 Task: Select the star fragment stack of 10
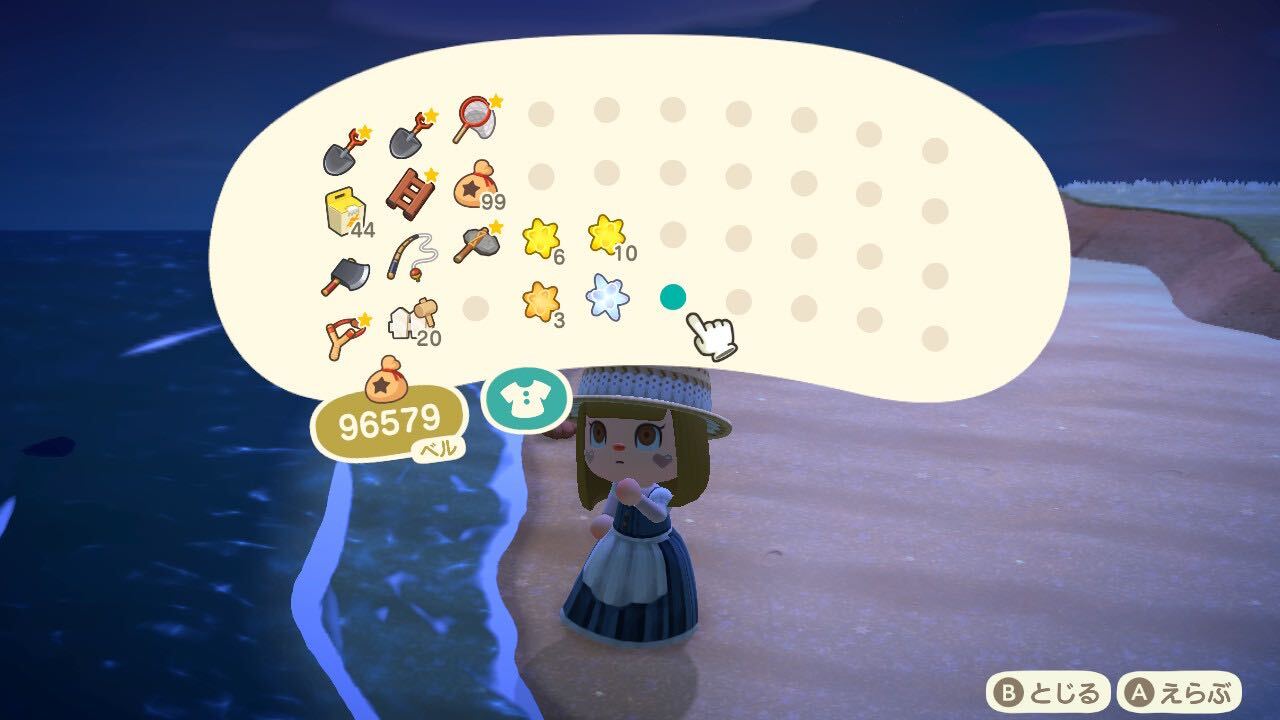point(606,235)
